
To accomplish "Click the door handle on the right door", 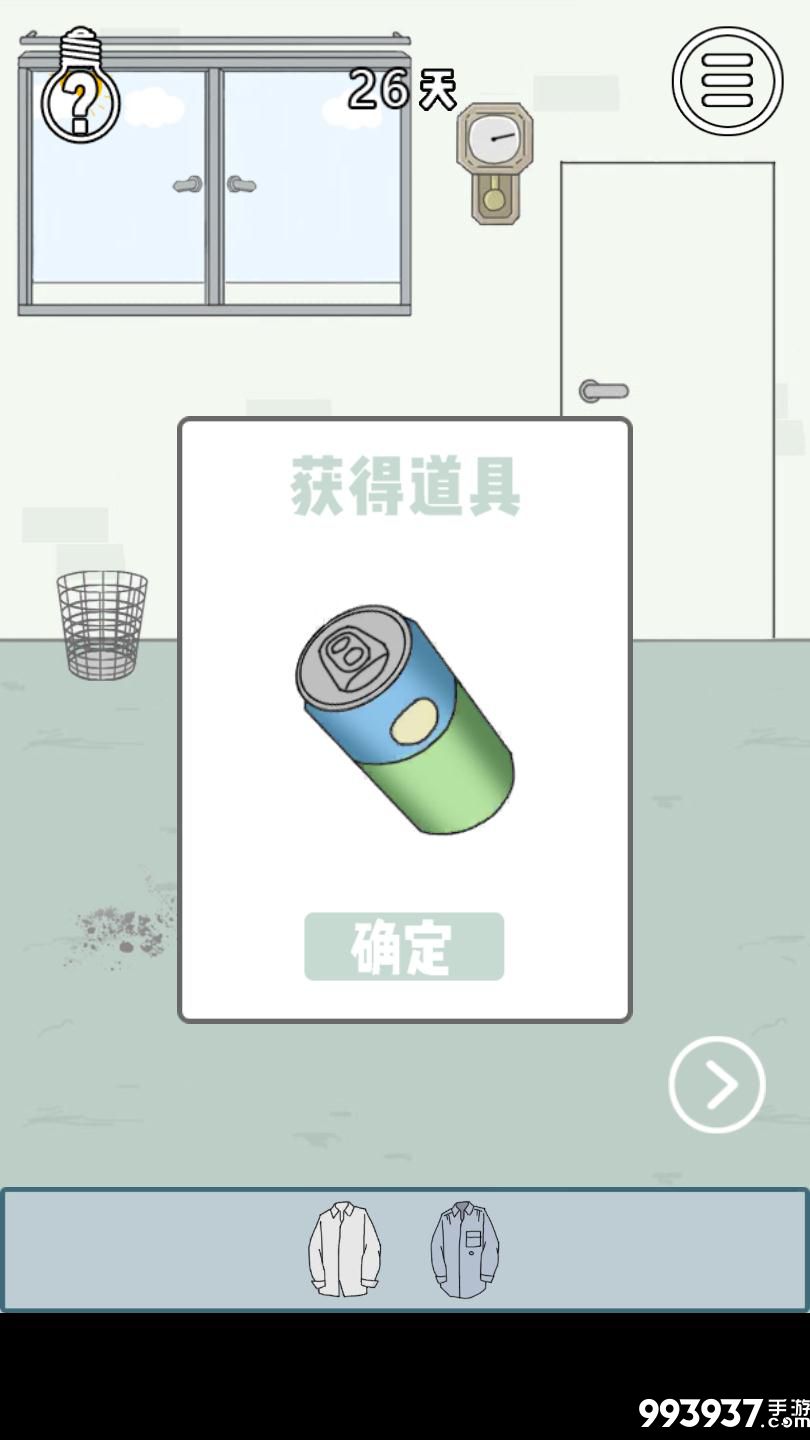I will tap(606, 388).
